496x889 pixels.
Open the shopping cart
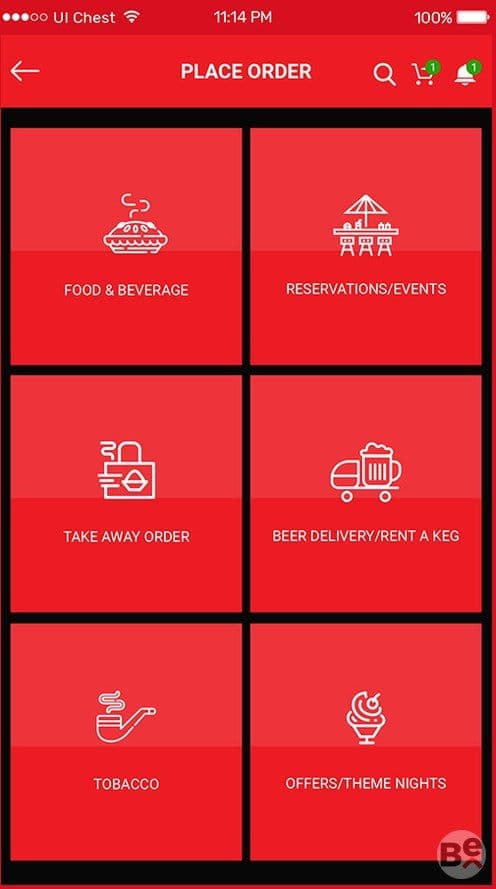click(x=425, y=73)
